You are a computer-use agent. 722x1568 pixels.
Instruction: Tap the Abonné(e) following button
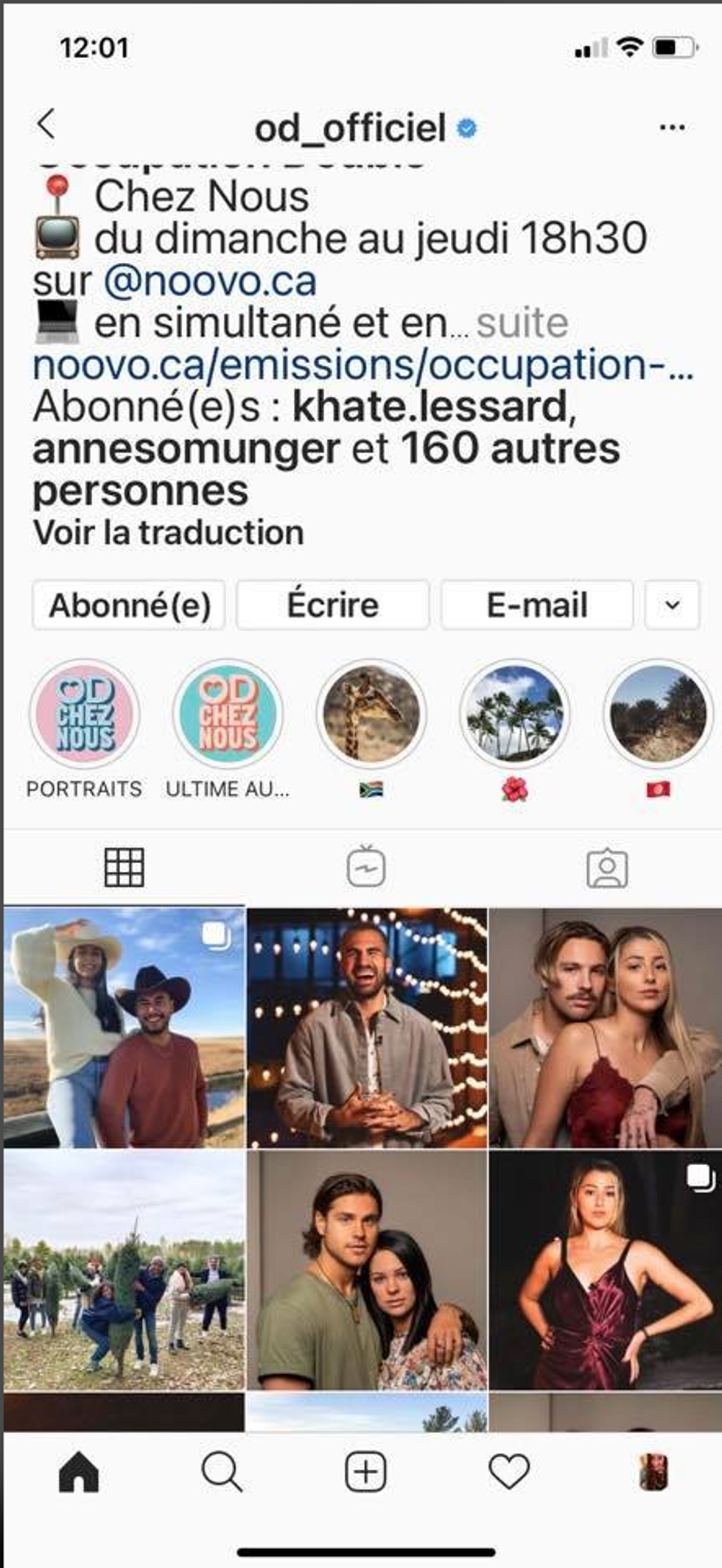129,605
